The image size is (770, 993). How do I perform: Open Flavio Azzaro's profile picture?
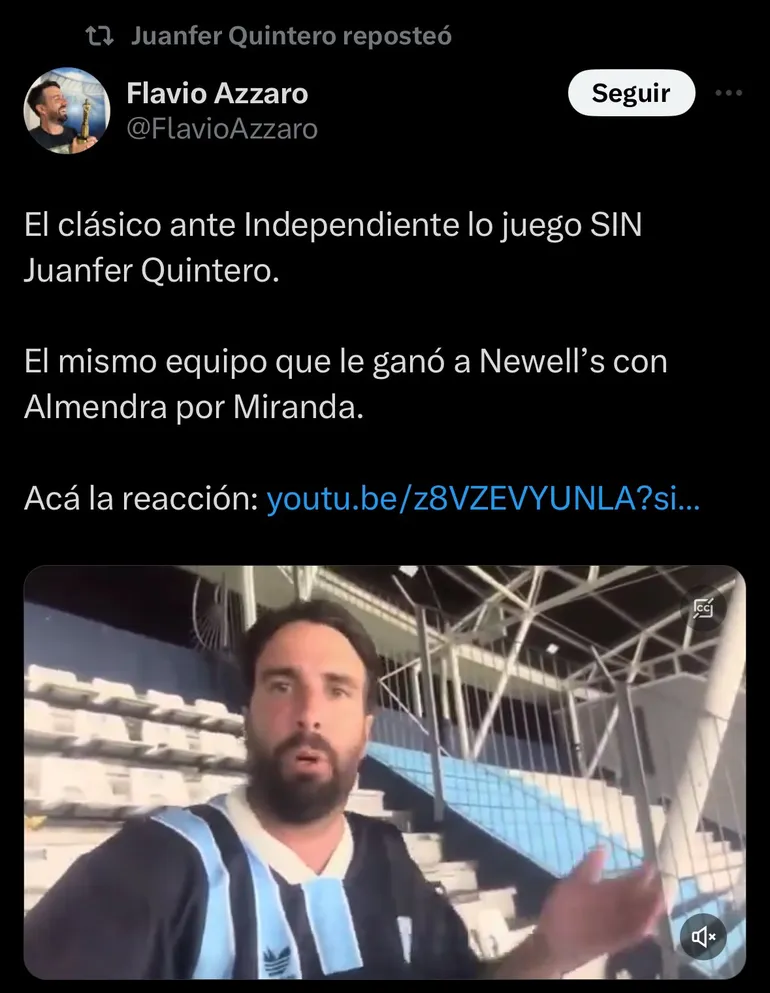[67, 110]
